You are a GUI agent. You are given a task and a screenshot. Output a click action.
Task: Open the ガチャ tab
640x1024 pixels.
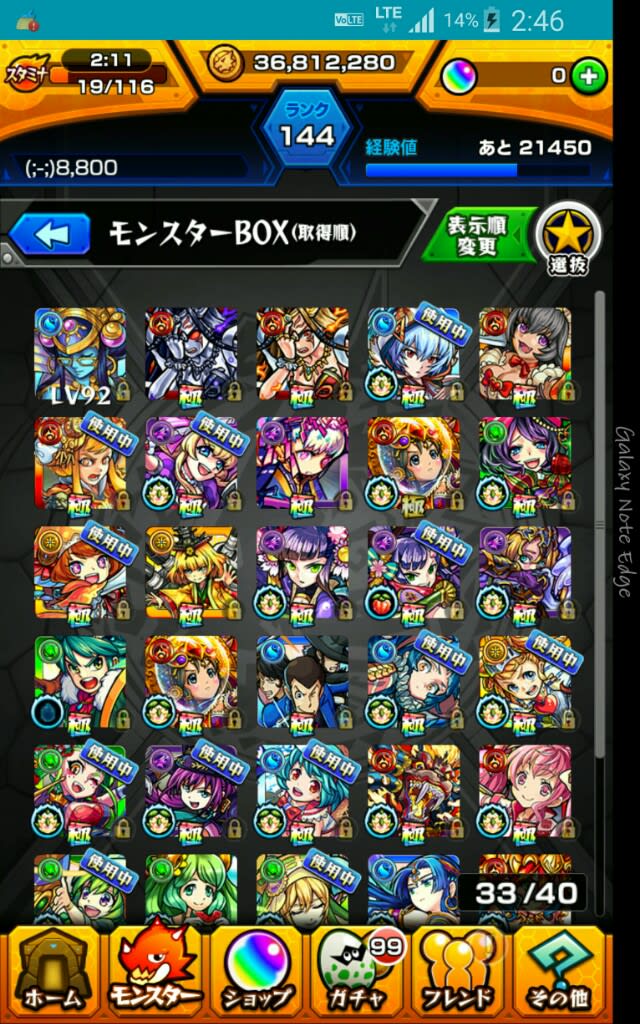360,972
